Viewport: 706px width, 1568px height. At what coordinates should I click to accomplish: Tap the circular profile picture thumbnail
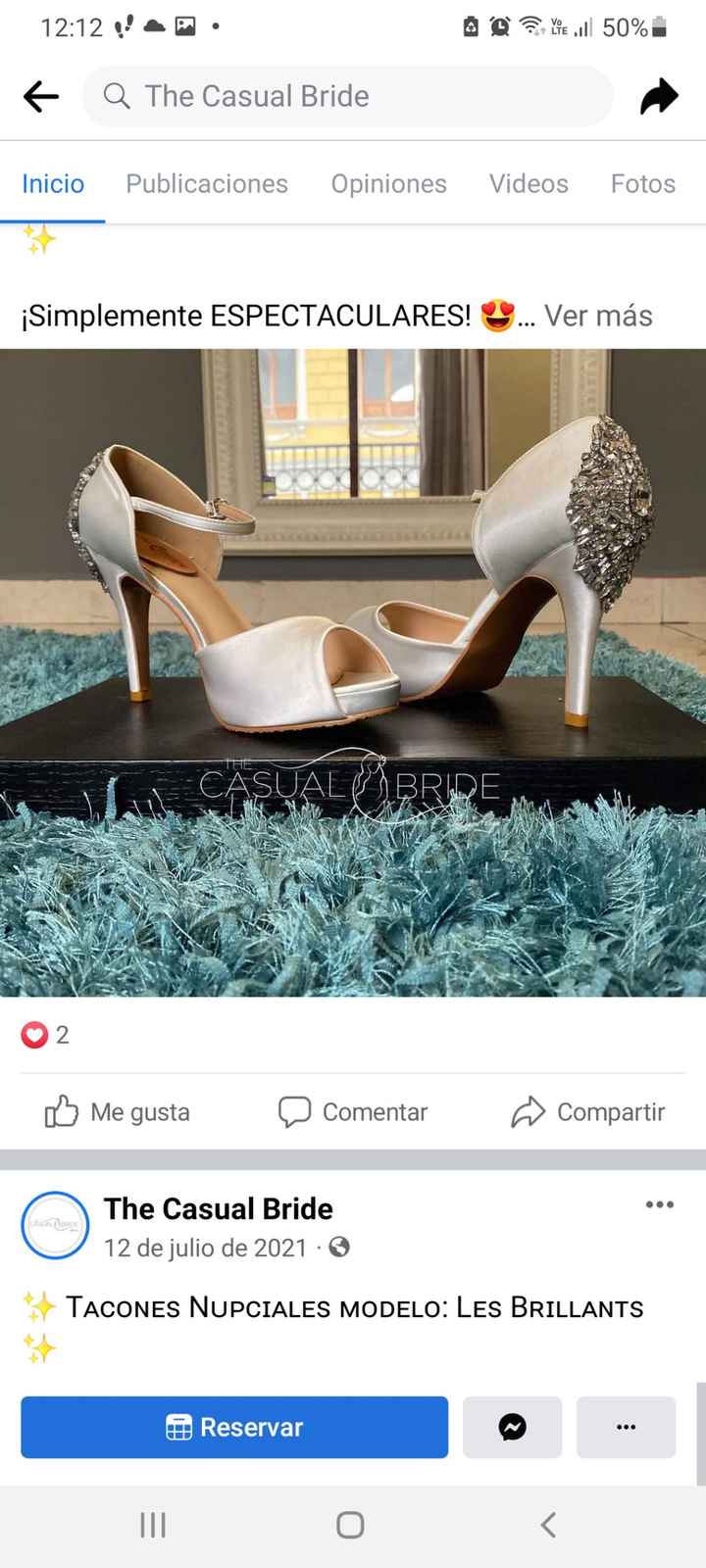tap(55, 1224)
